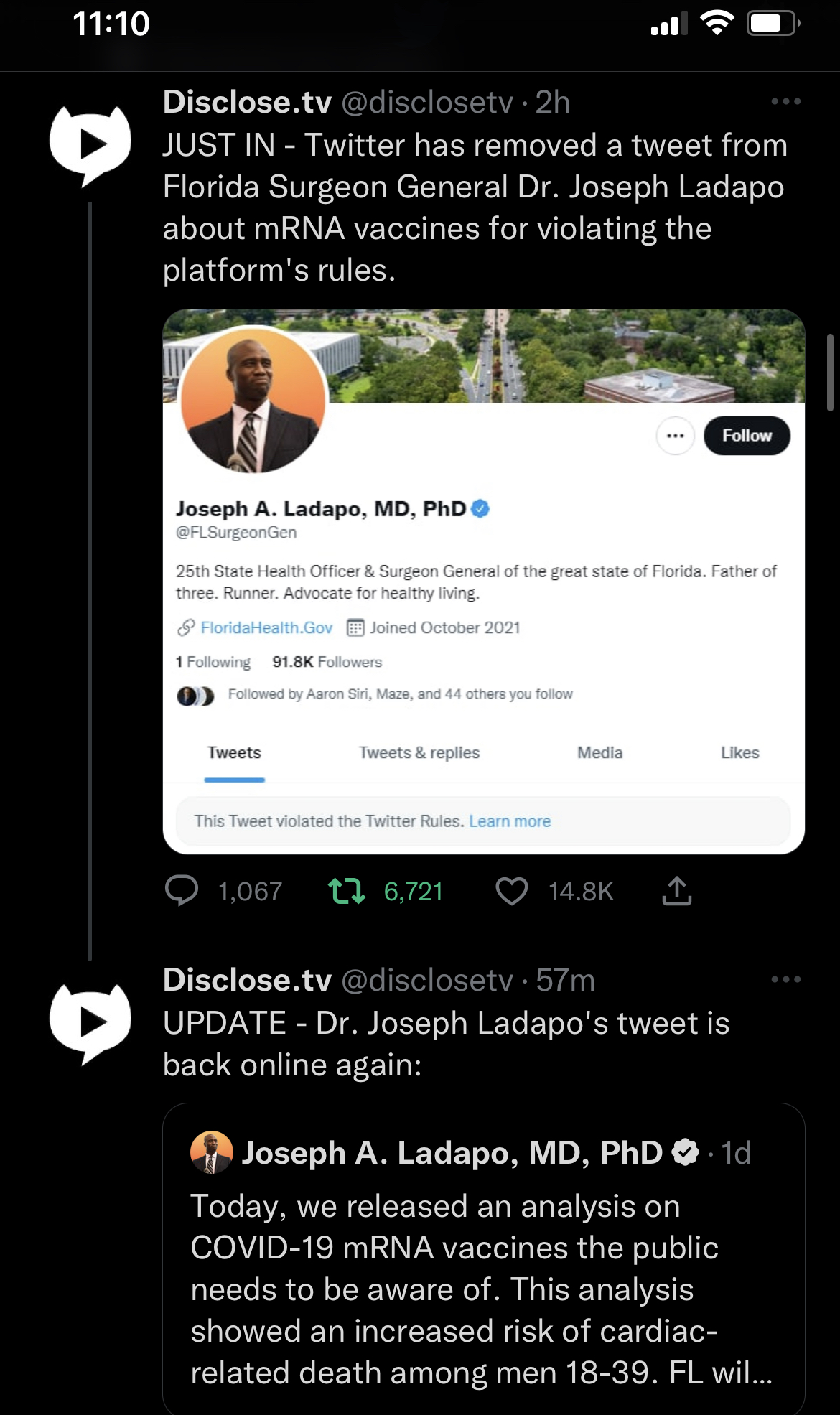Screen dimensions: 840x1415
Task: Open Disclose.tv avatar on the UPDATE tweet
Action: pyautogui.click(x=90, y=1023)
